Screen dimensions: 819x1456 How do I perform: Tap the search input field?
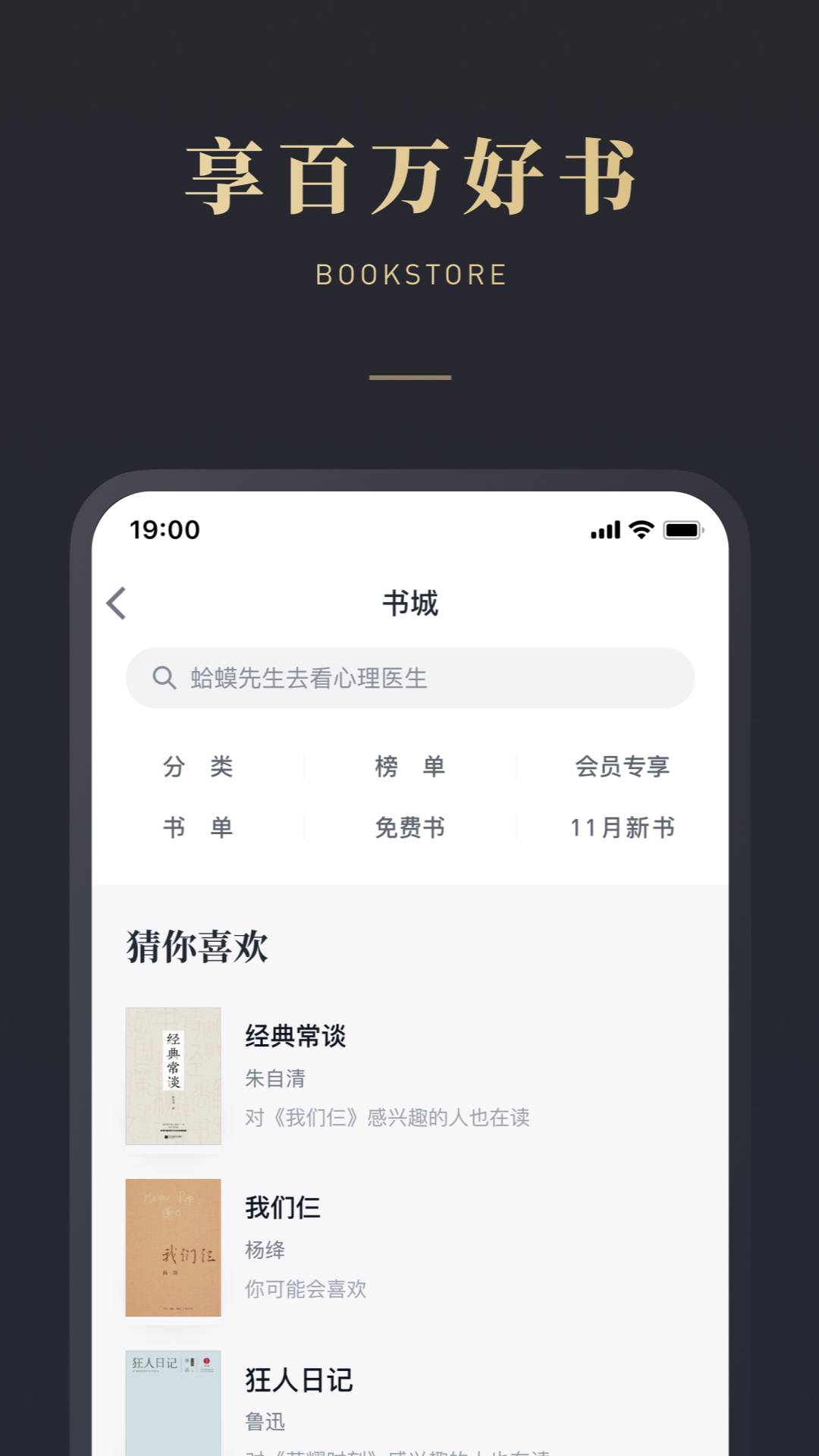[x=409, y=679]
